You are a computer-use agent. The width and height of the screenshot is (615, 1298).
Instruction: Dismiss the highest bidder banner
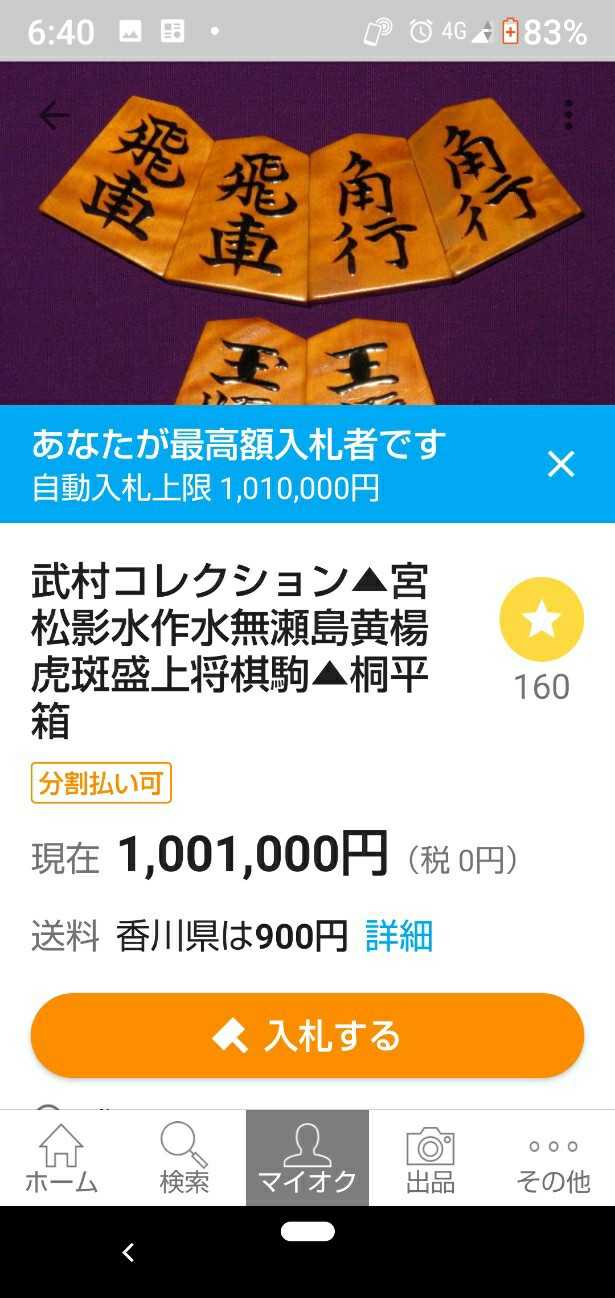[x=561, y=464]
